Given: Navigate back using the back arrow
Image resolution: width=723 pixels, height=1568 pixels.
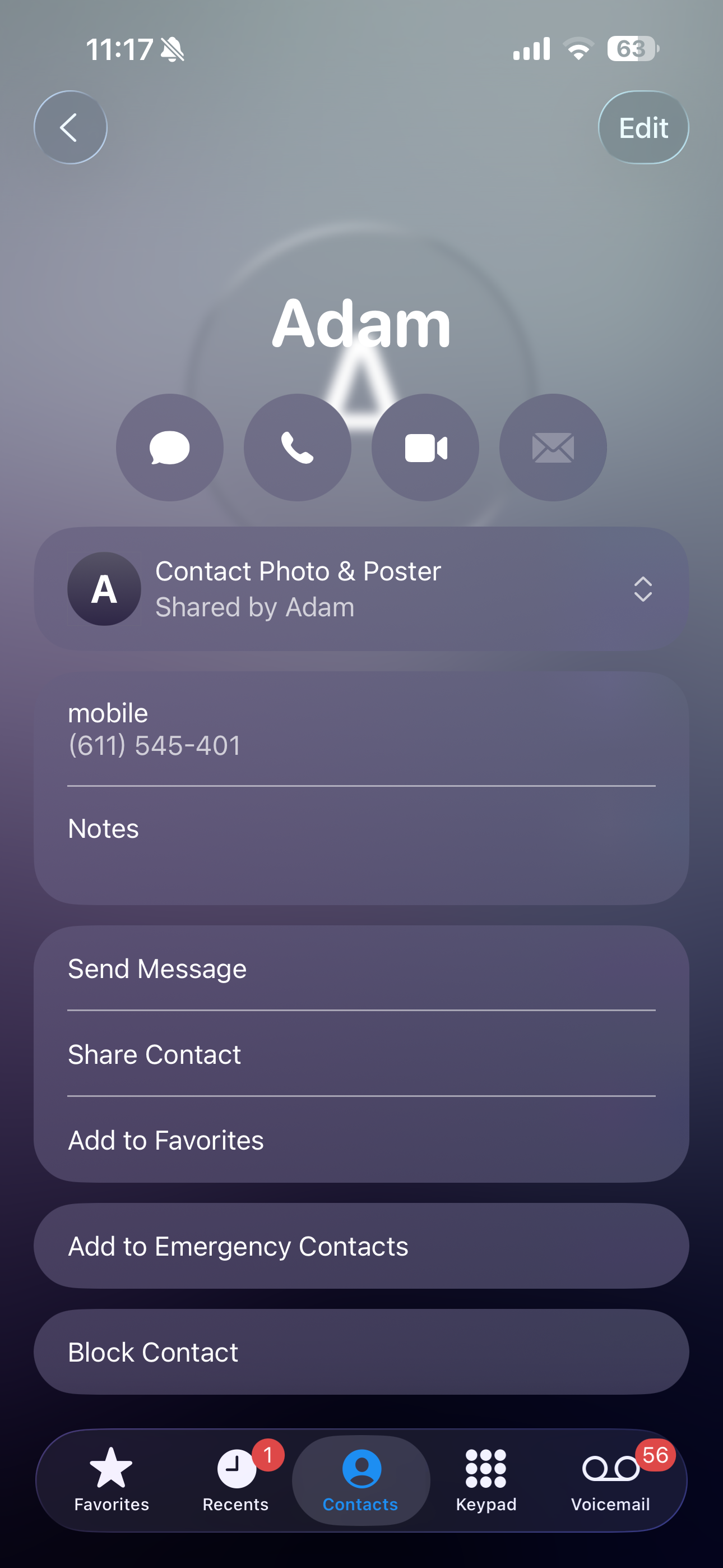Looking at the screenshot, I should click(x=70, y=127).
